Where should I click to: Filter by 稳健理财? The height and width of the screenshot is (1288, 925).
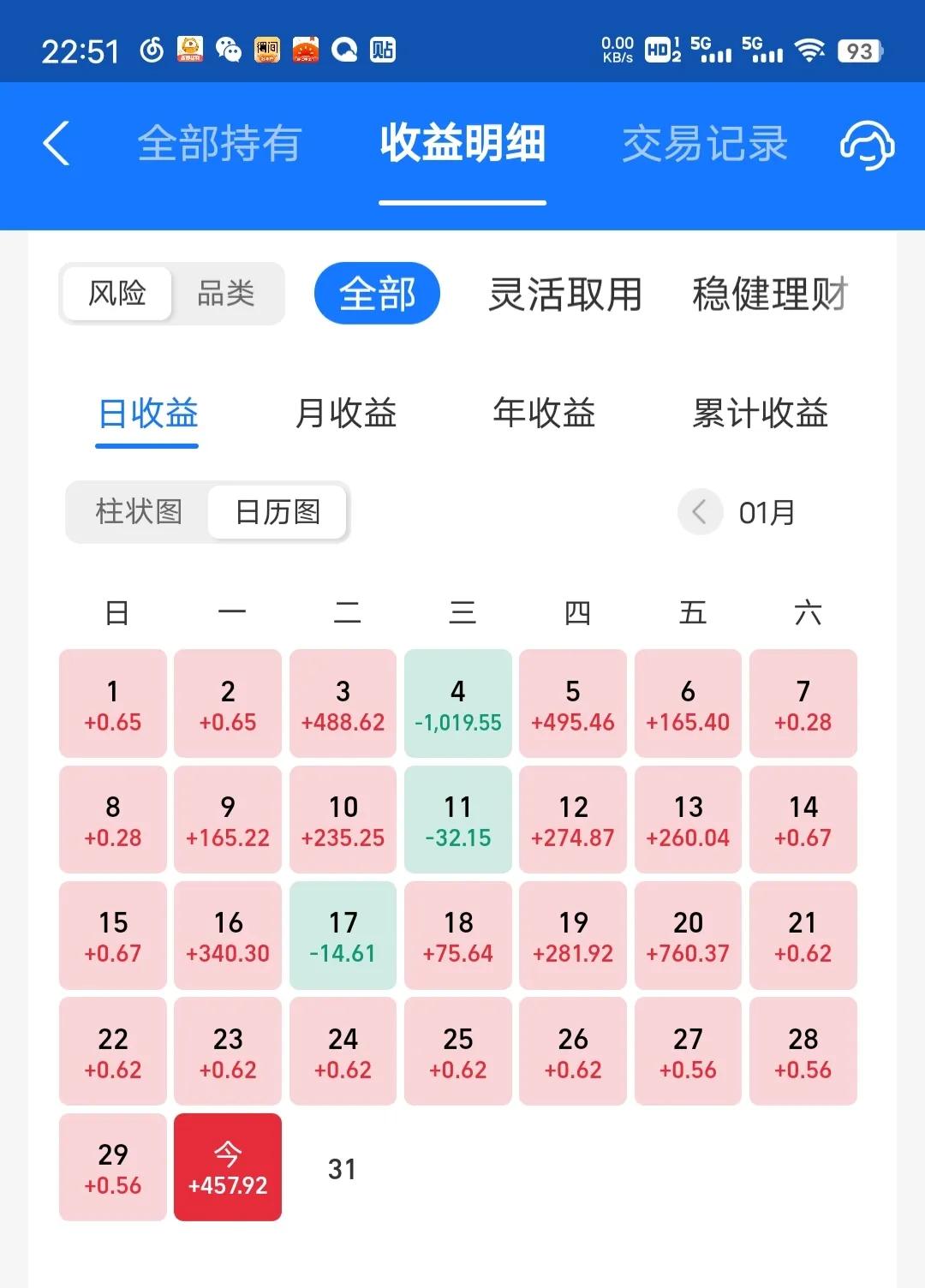tap(769, 294)
